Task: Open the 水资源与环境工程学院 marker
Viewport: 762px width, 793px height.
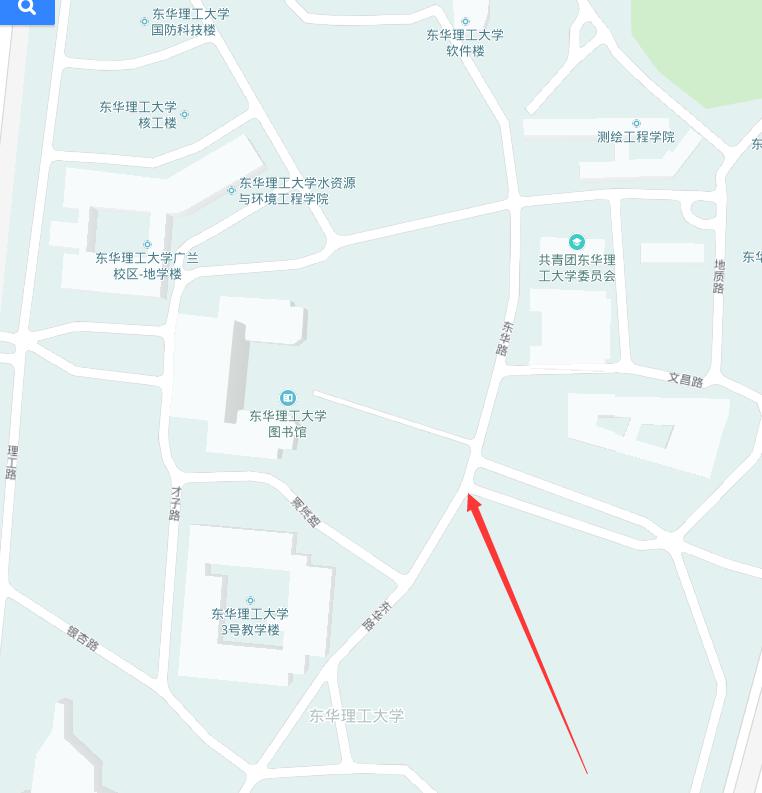Action: point(231,190)
